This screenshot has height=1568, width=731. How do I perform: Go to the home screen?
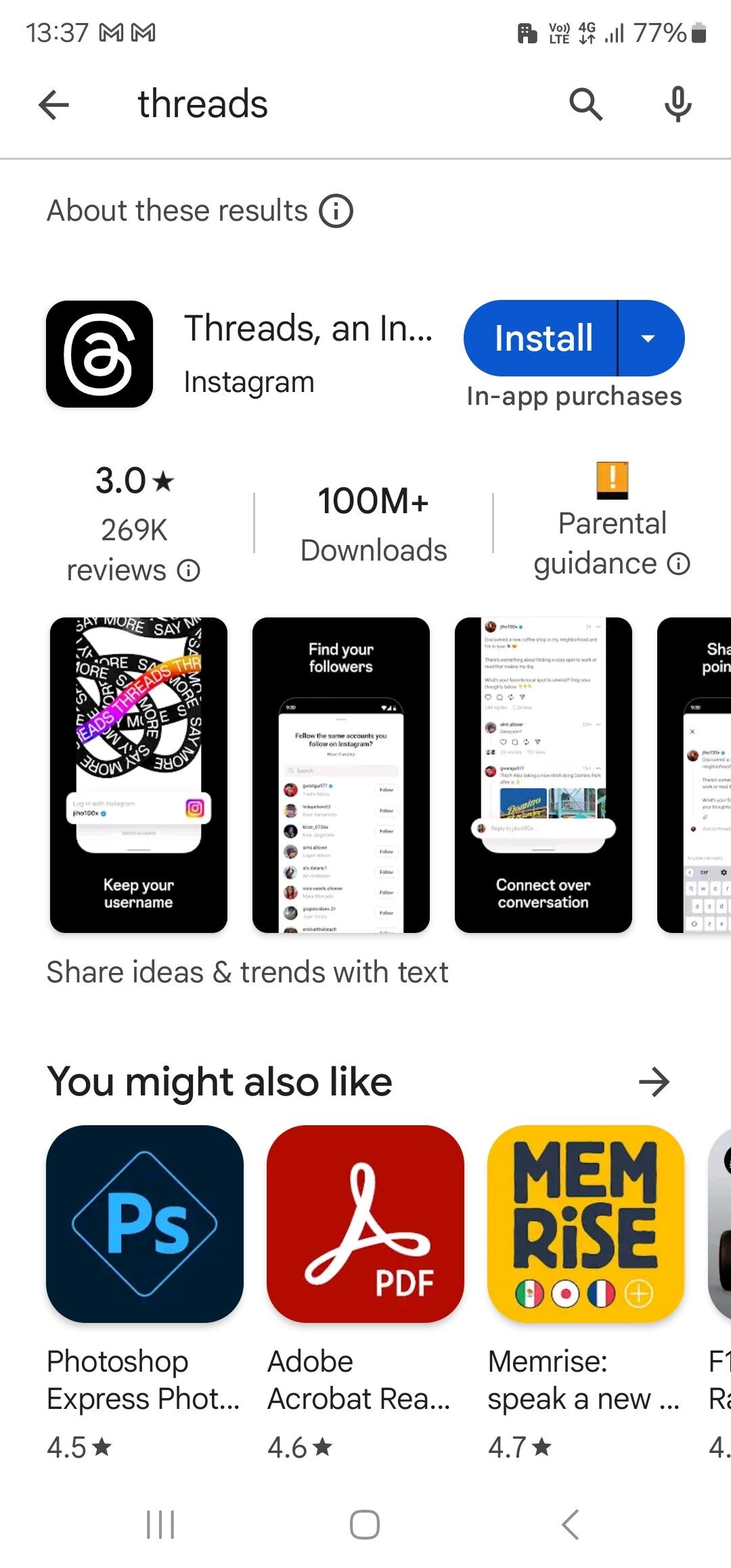365,1525
